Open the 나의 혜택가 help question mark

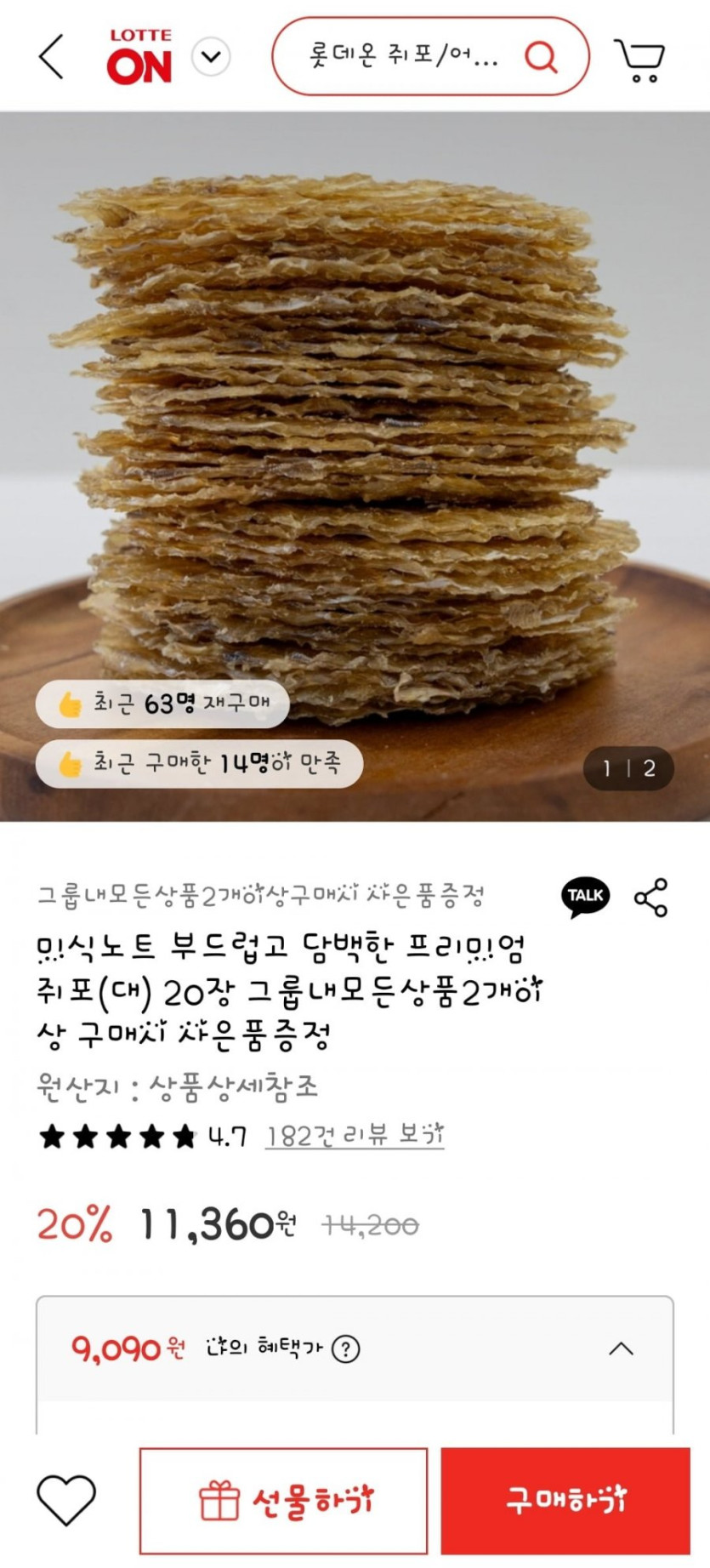(345, 1348)
